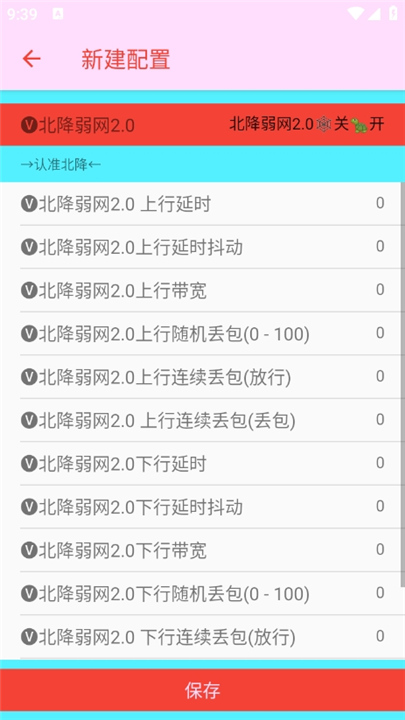Image resolution: width=405 pixels, height=720 pixels.
Task: Edit the 下行延时 value
Action: [x=202, y=463]
